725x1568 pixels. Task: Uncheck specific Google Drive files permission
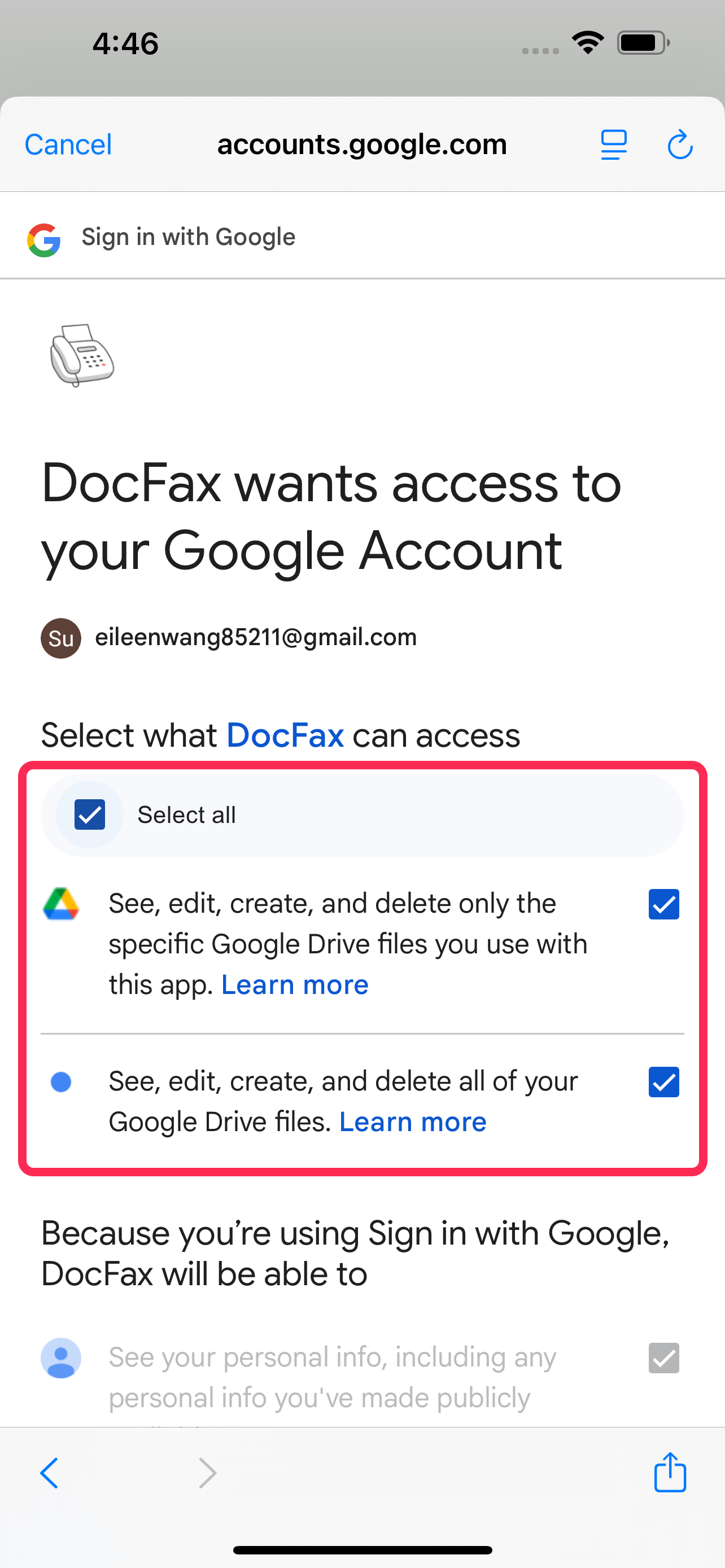663,904
